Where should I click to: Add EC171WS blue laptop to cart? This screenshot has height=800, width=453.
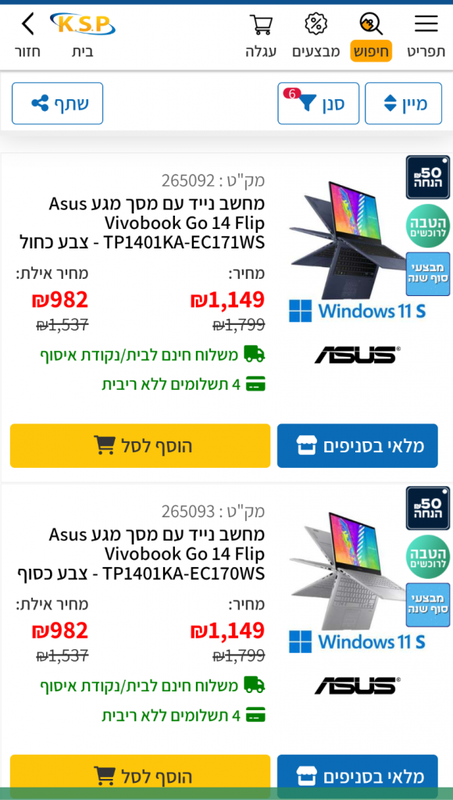pyautogui.click(x=140, y=446)
